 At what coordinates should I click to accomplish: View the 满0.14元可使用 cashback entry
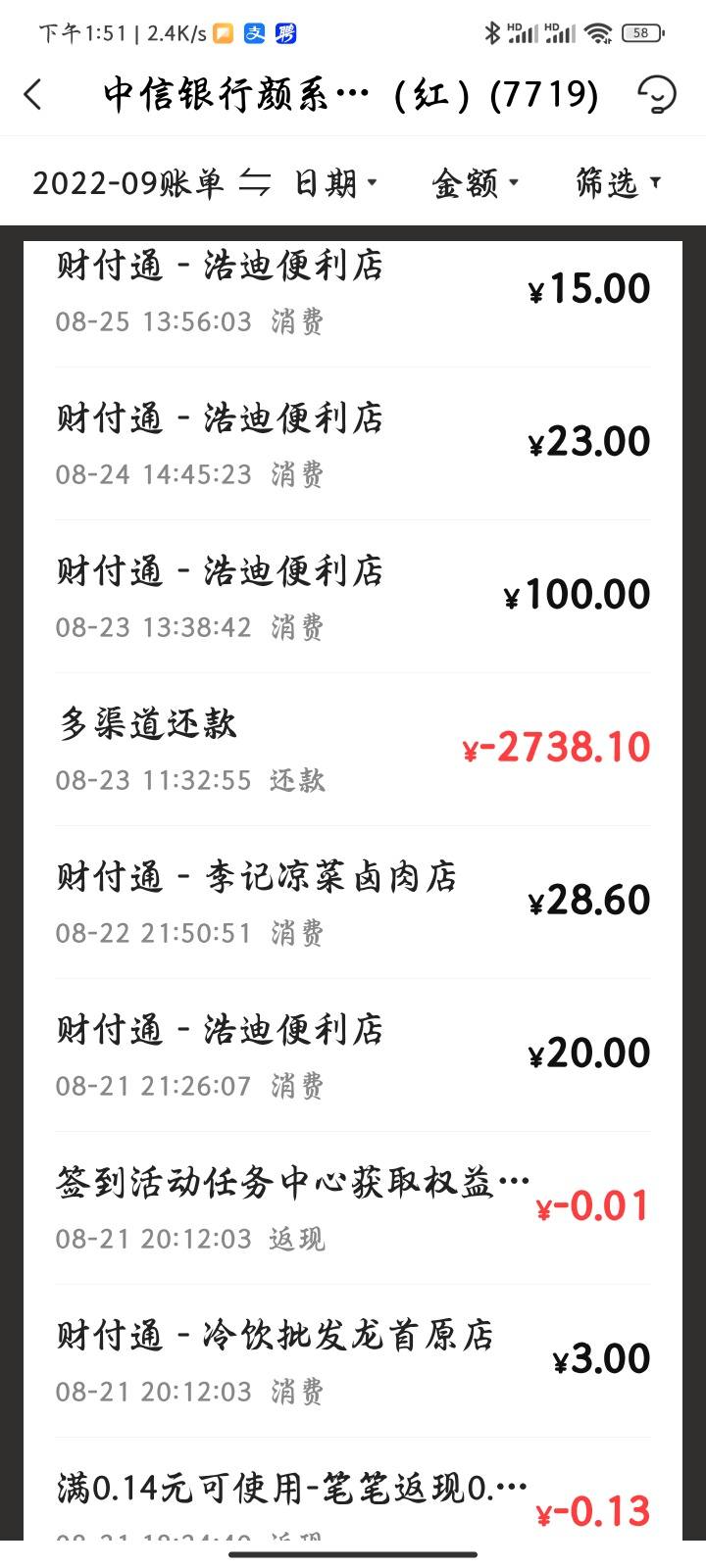pos(353,1490)
